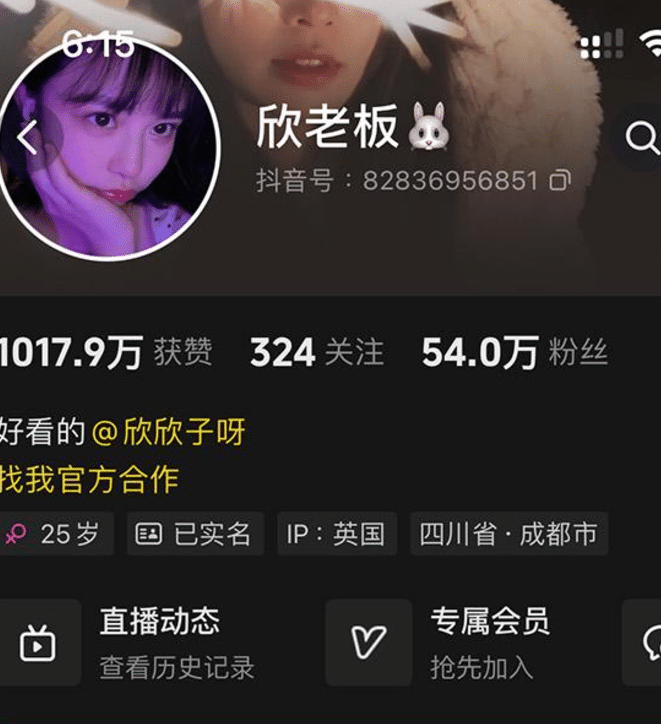Copy the Douyin ID number
The width and height of the screenshot is (661, 724).
click(x=561, y=180)
